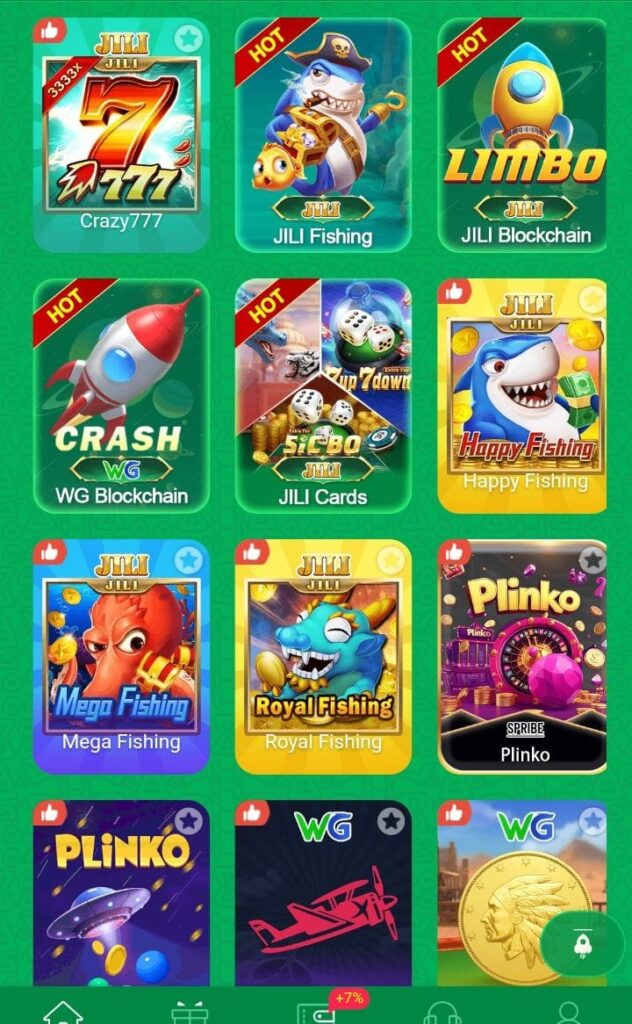Open WG Blockchain Crash game
This screenshot has height=1024, width=632.
pos(120,395)
